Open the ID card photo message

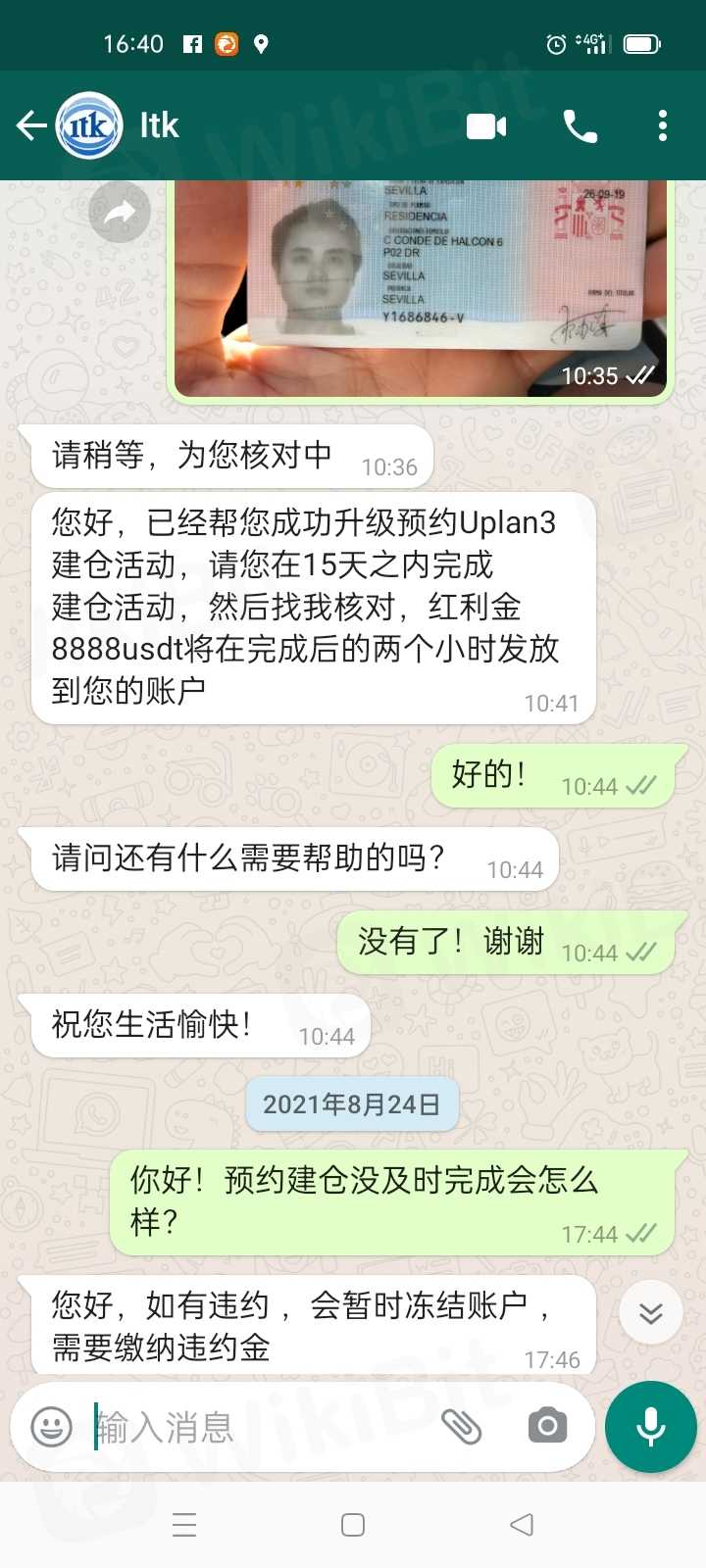(422, 284)
